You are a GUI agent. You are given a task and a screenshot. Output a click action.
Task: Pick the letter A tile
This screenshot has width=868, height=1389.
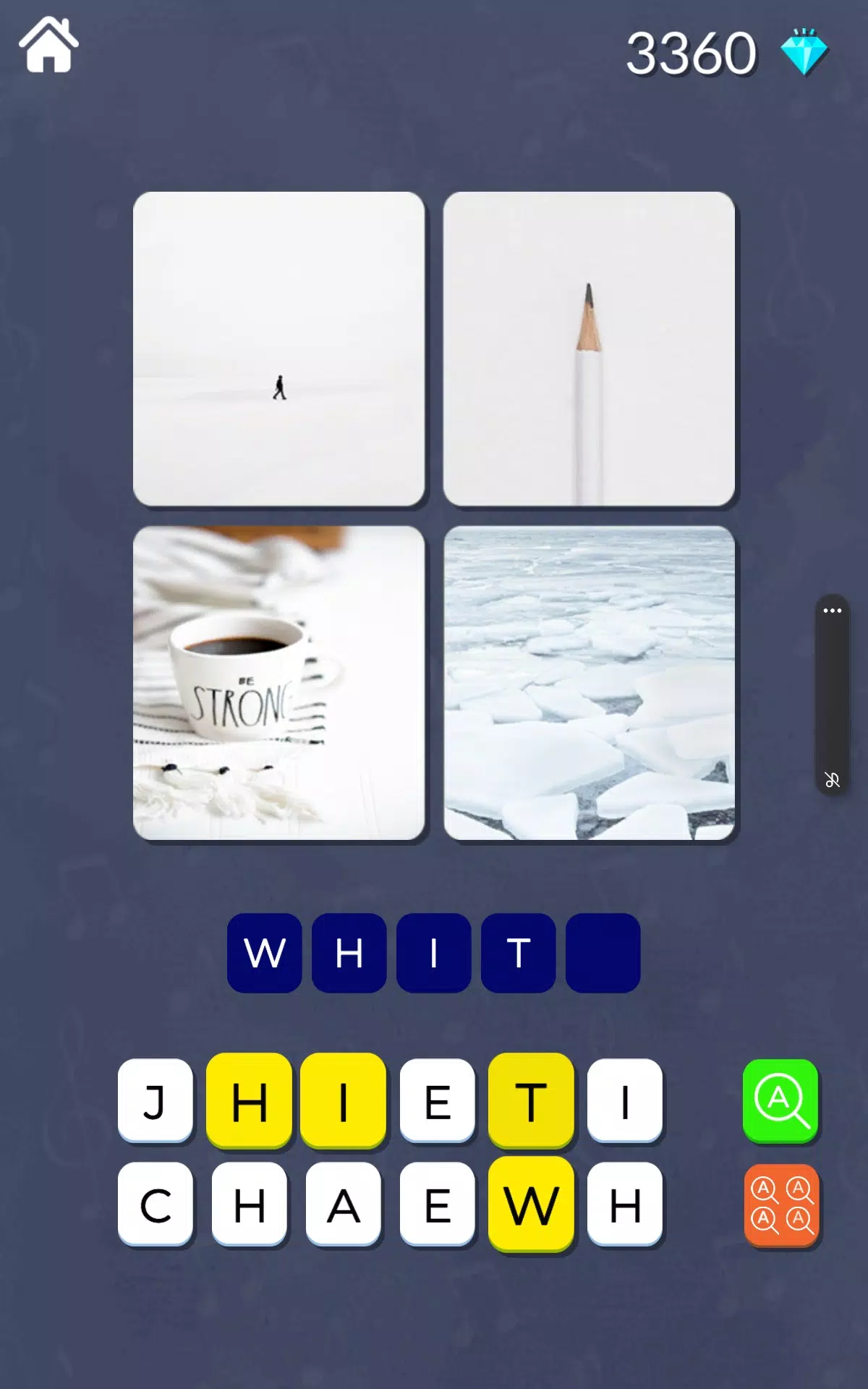344,1205
